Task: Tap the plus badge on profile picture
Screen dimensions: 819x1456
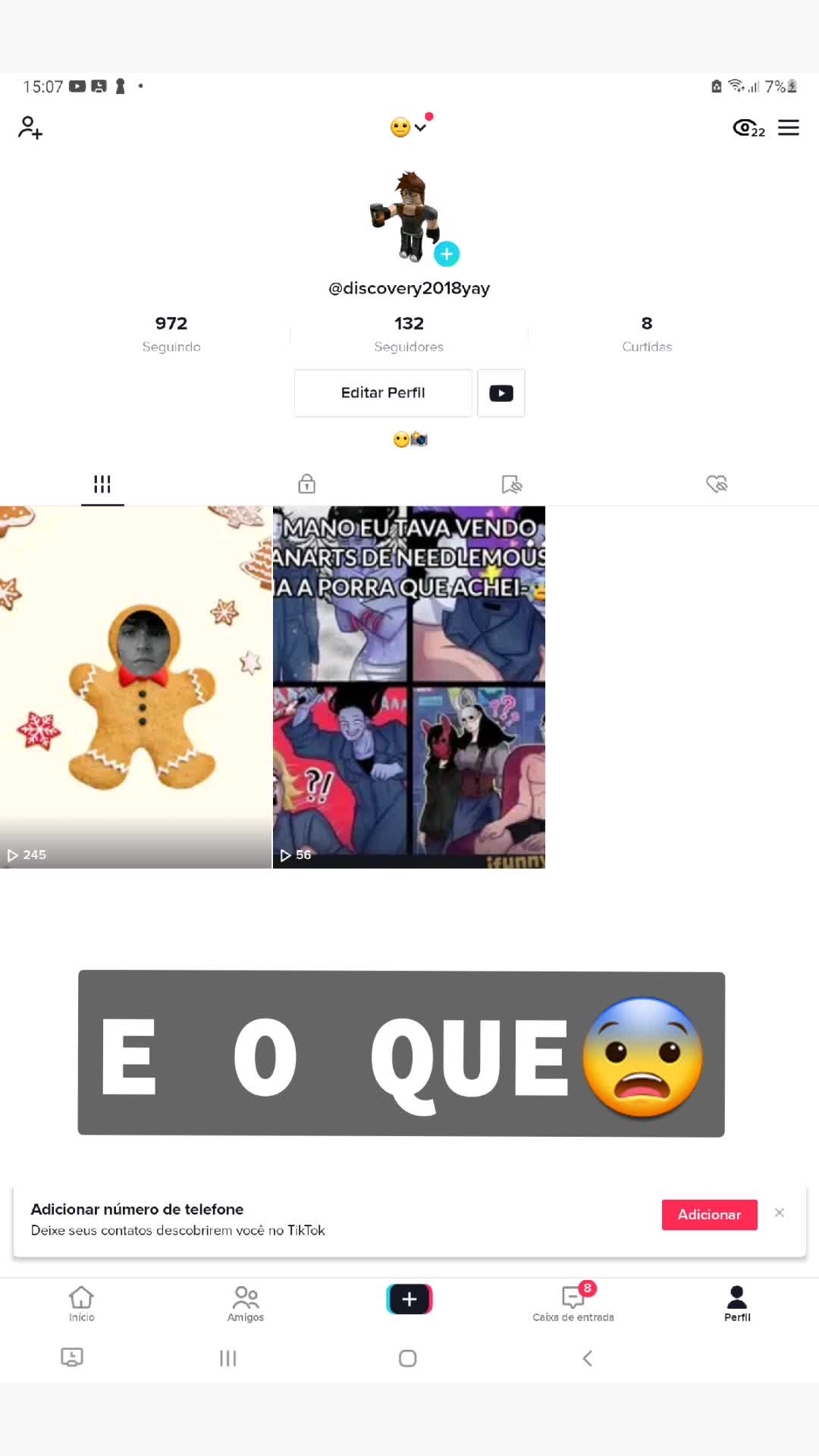Action: pos(447,254)
